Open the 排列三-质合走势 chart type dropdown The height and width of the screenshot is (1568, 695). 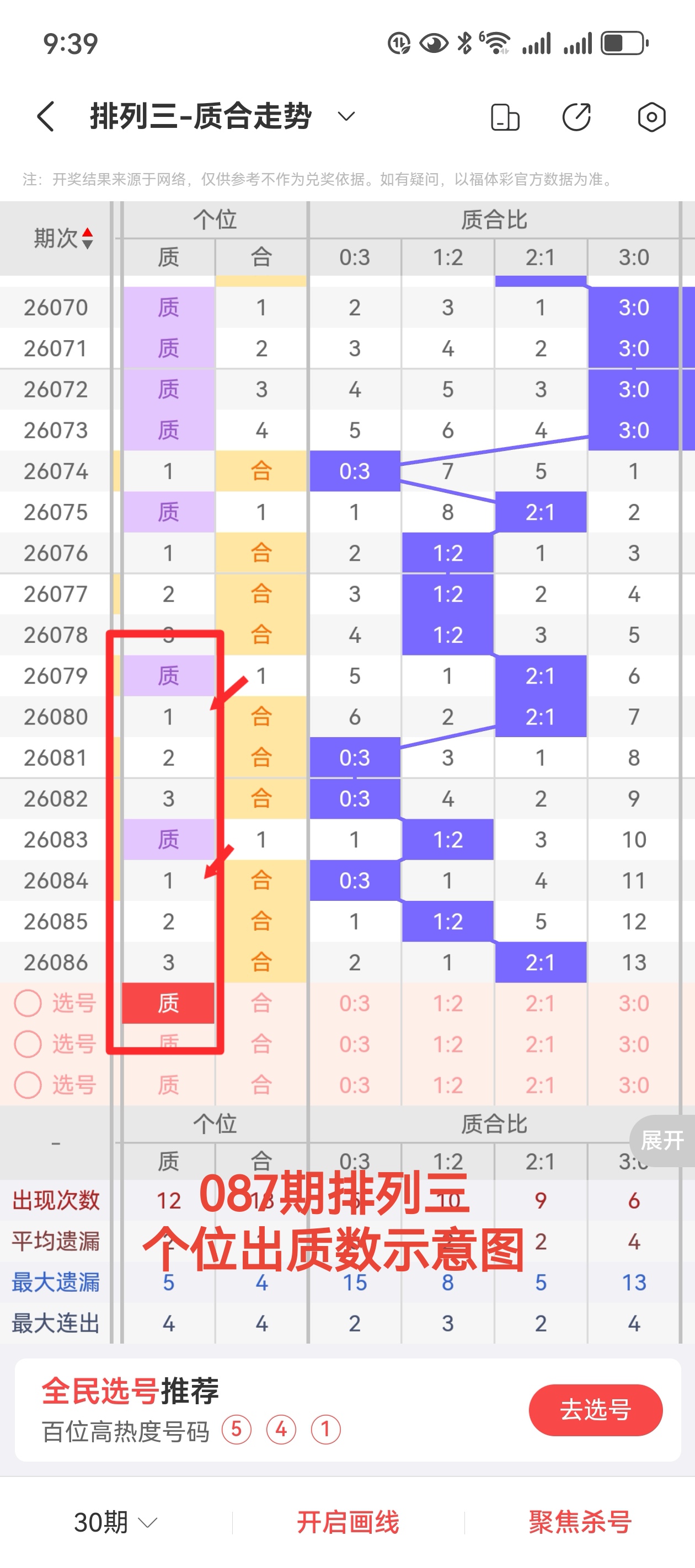(x=345, y=116)
